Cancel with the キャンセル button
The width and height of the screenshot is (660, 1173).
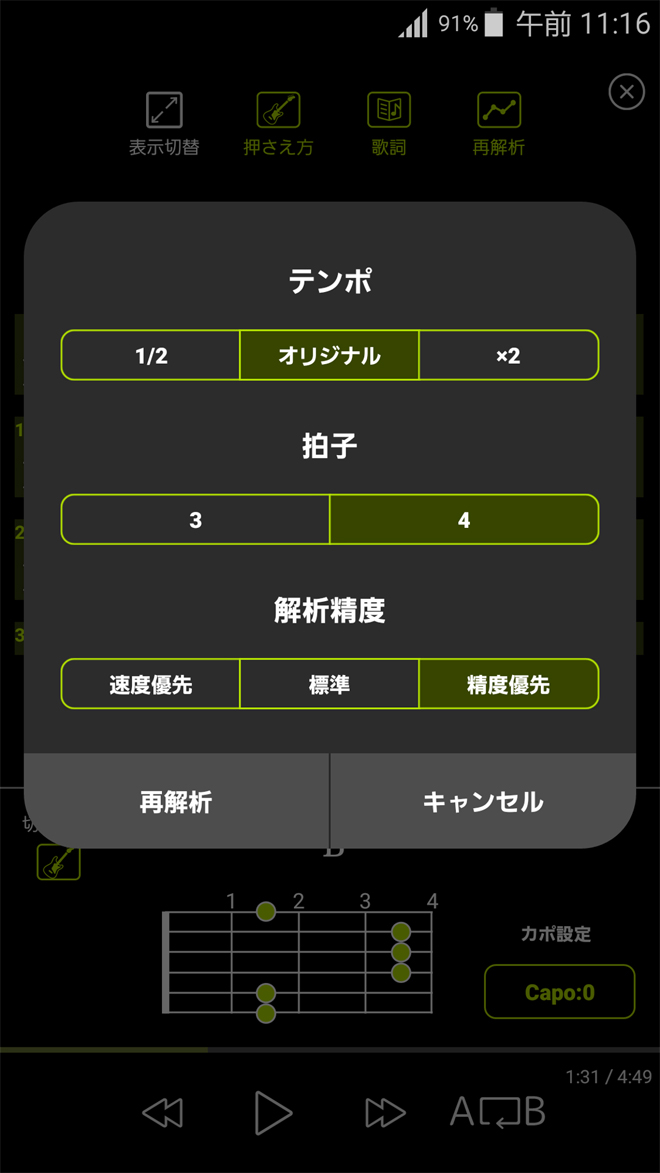pos(483,801)
